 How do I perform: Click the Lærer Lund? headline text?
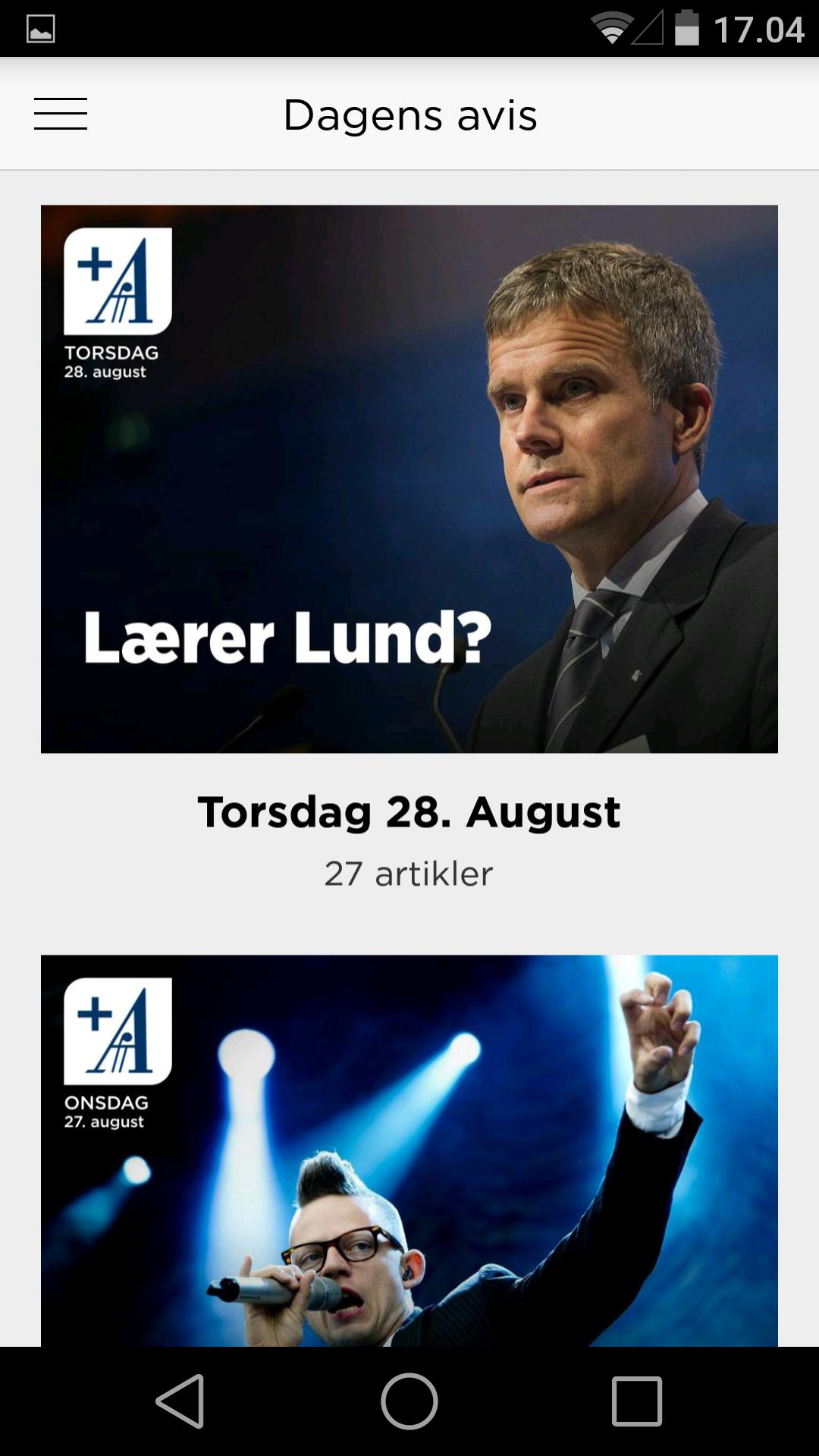coord(288,641)
